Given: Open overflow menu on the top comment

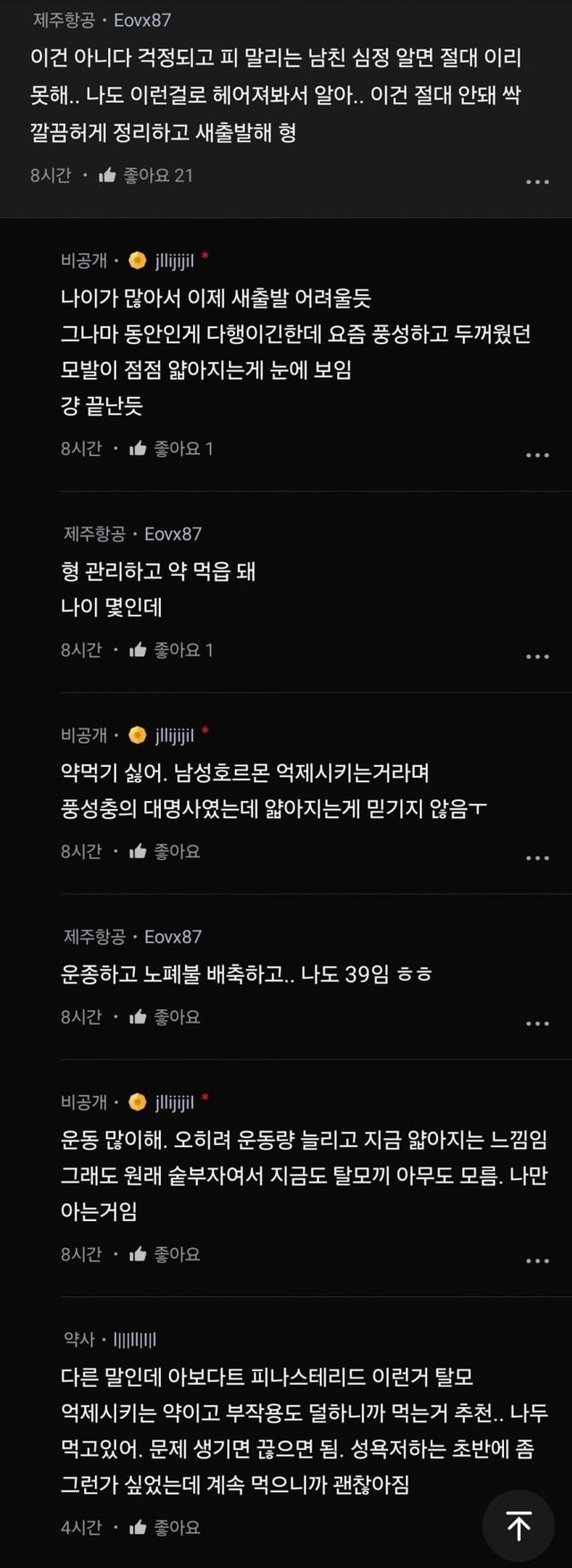Looking at the screenshot, I should coord(537,181).
